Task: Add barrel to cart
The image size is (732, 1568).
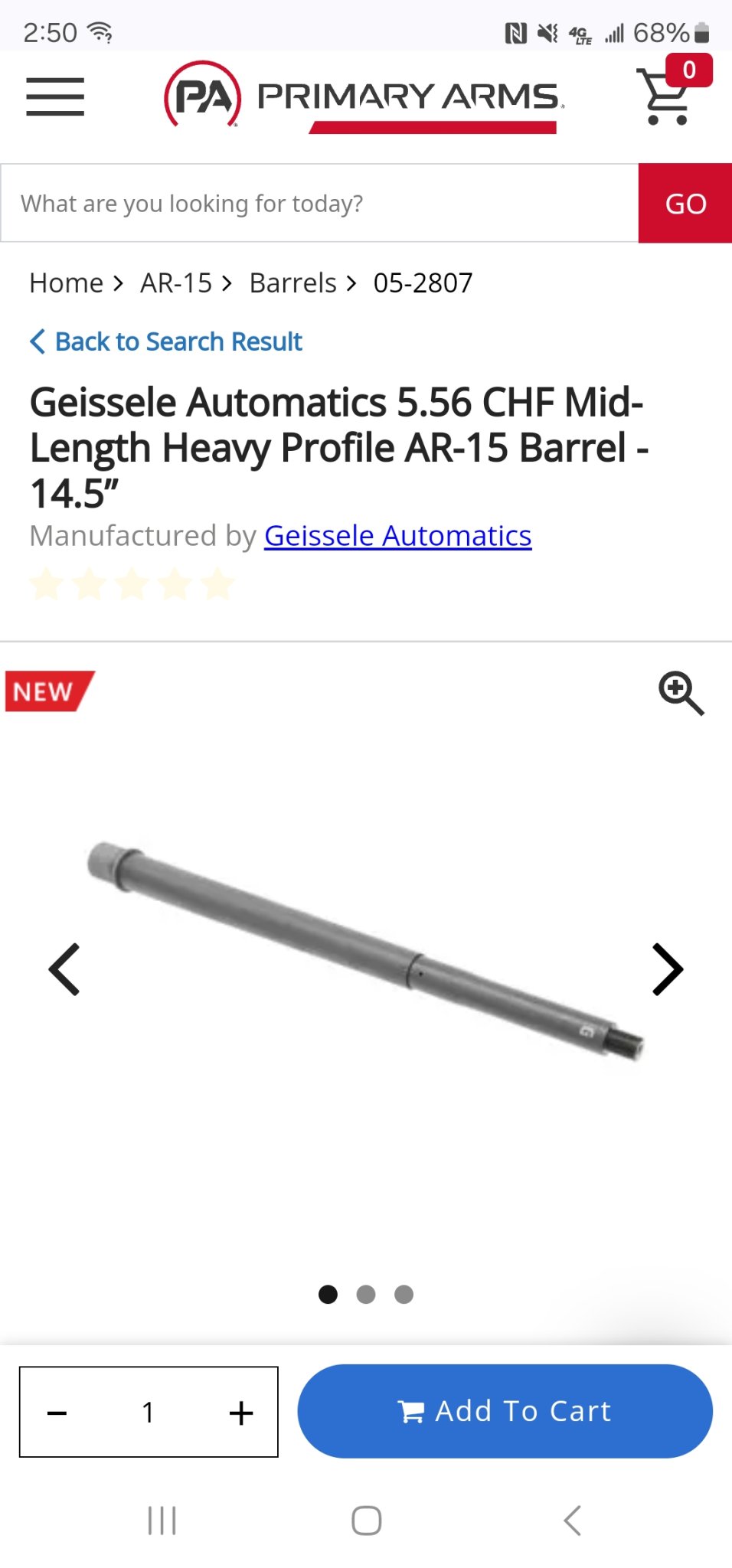Action: coord(505,1411)
